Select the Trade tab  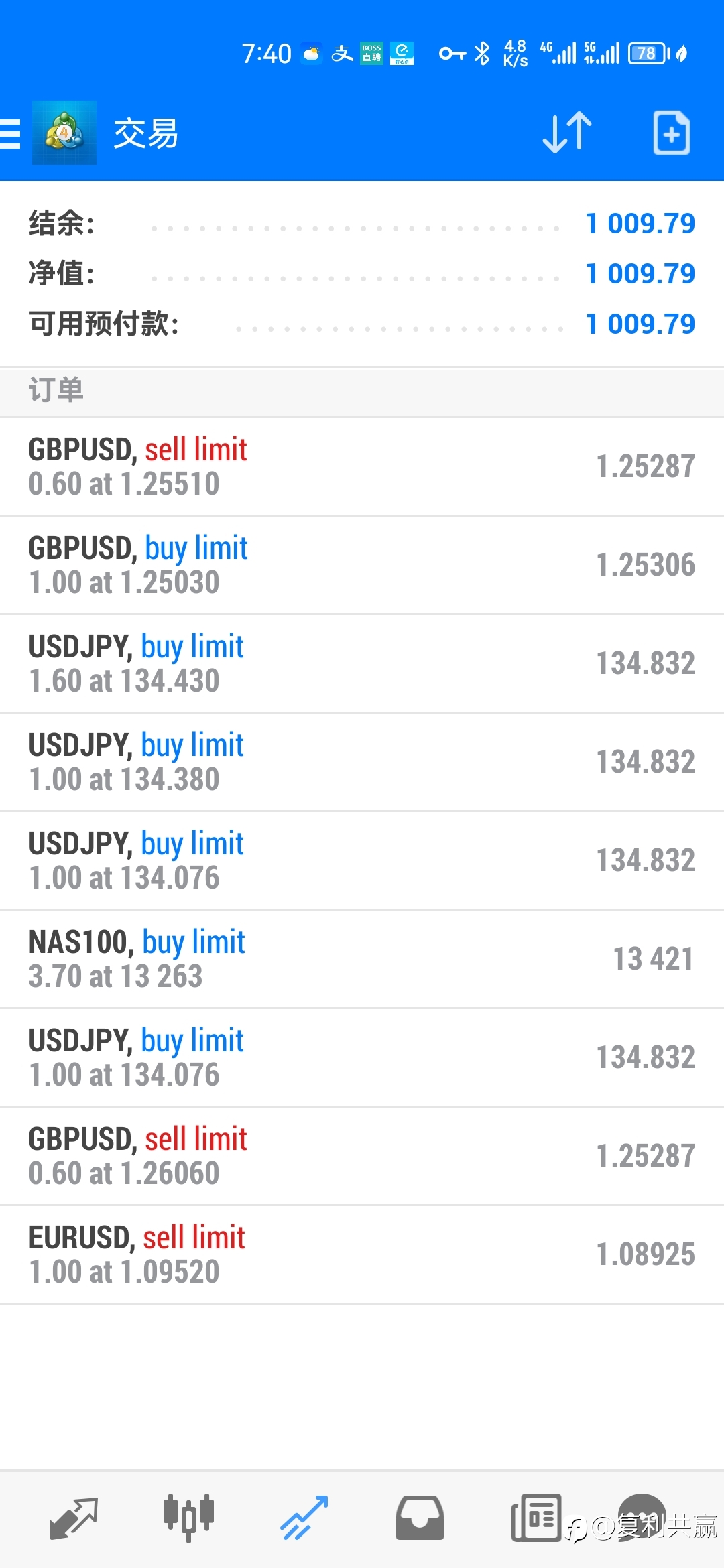(304, 1518)
